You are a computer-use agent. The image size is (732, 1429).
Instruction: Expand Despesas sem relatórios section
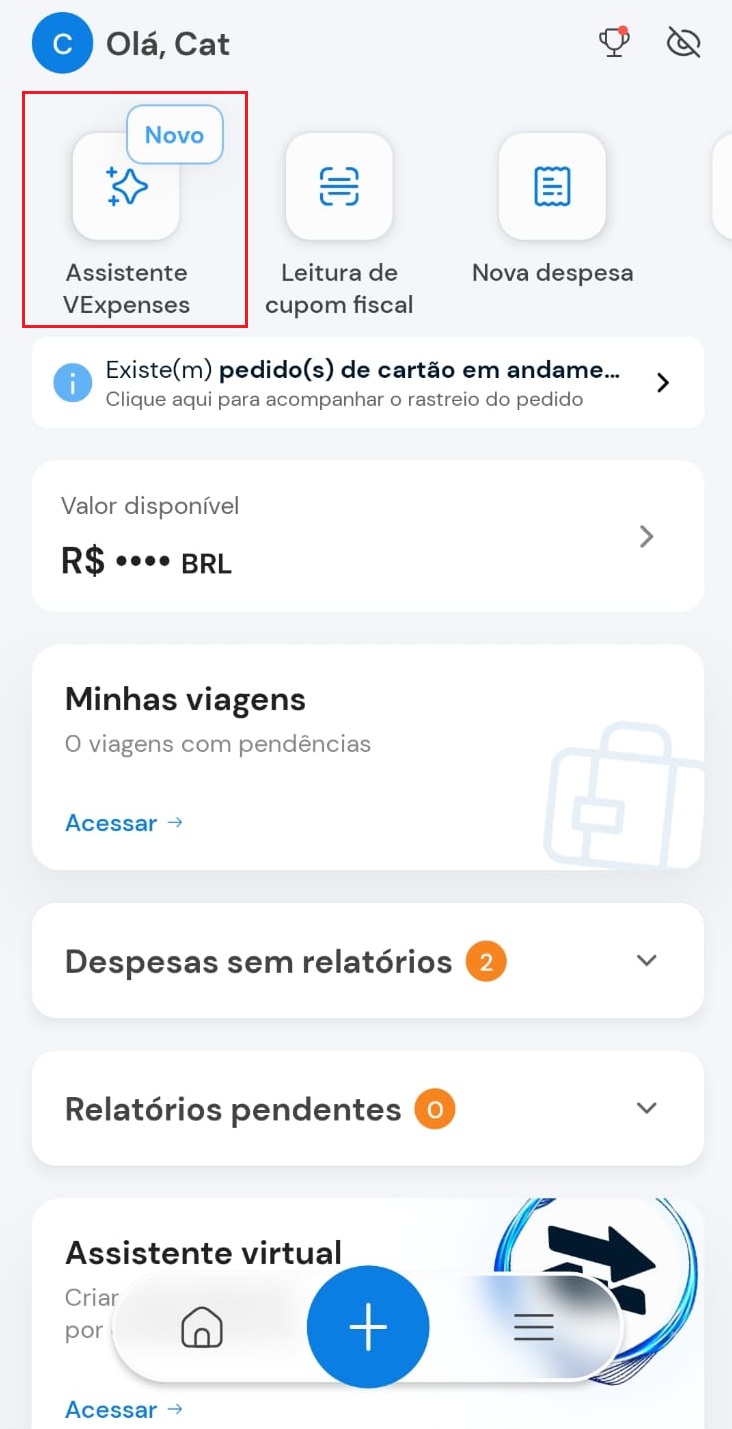[647, 961]
